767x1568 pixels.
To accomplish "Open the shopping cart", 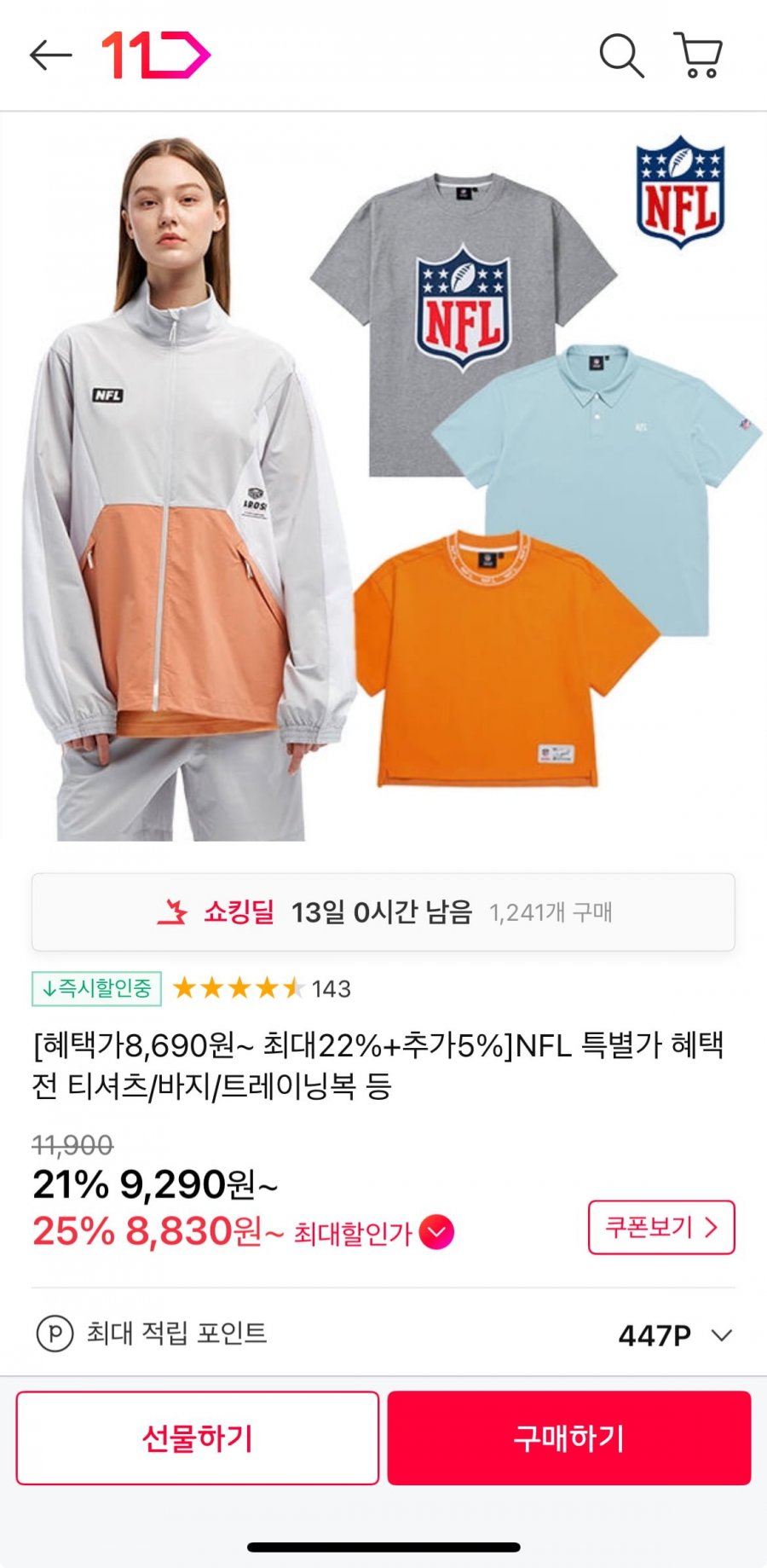I will coord(699,56).
